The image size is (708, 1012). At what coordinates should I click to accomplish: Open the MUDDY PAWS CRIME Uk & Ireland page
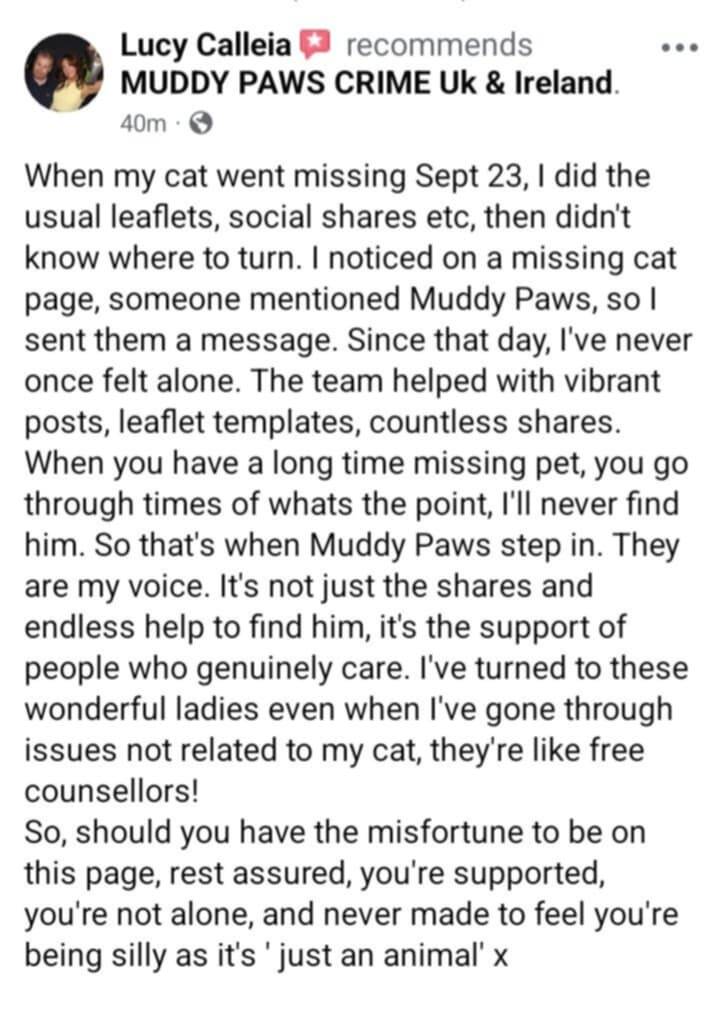[x=367, y=83]
